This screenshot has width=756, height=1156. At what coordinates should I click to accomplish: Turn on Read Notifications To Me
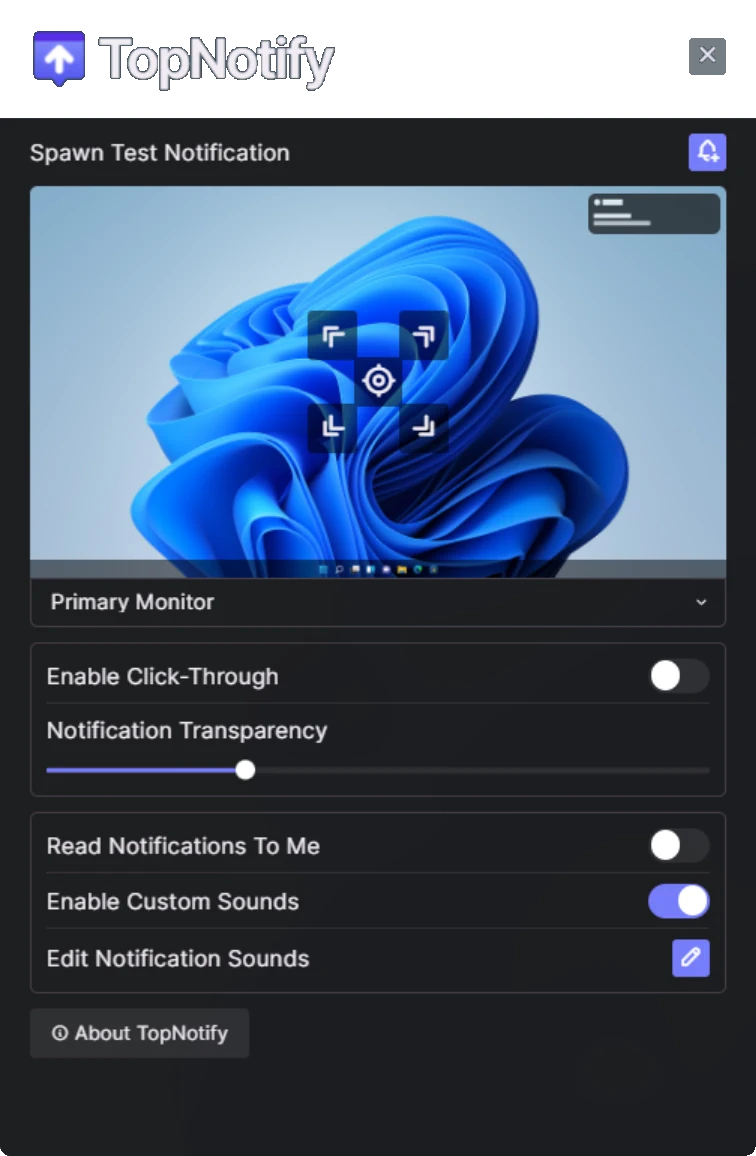pos(679,846)
